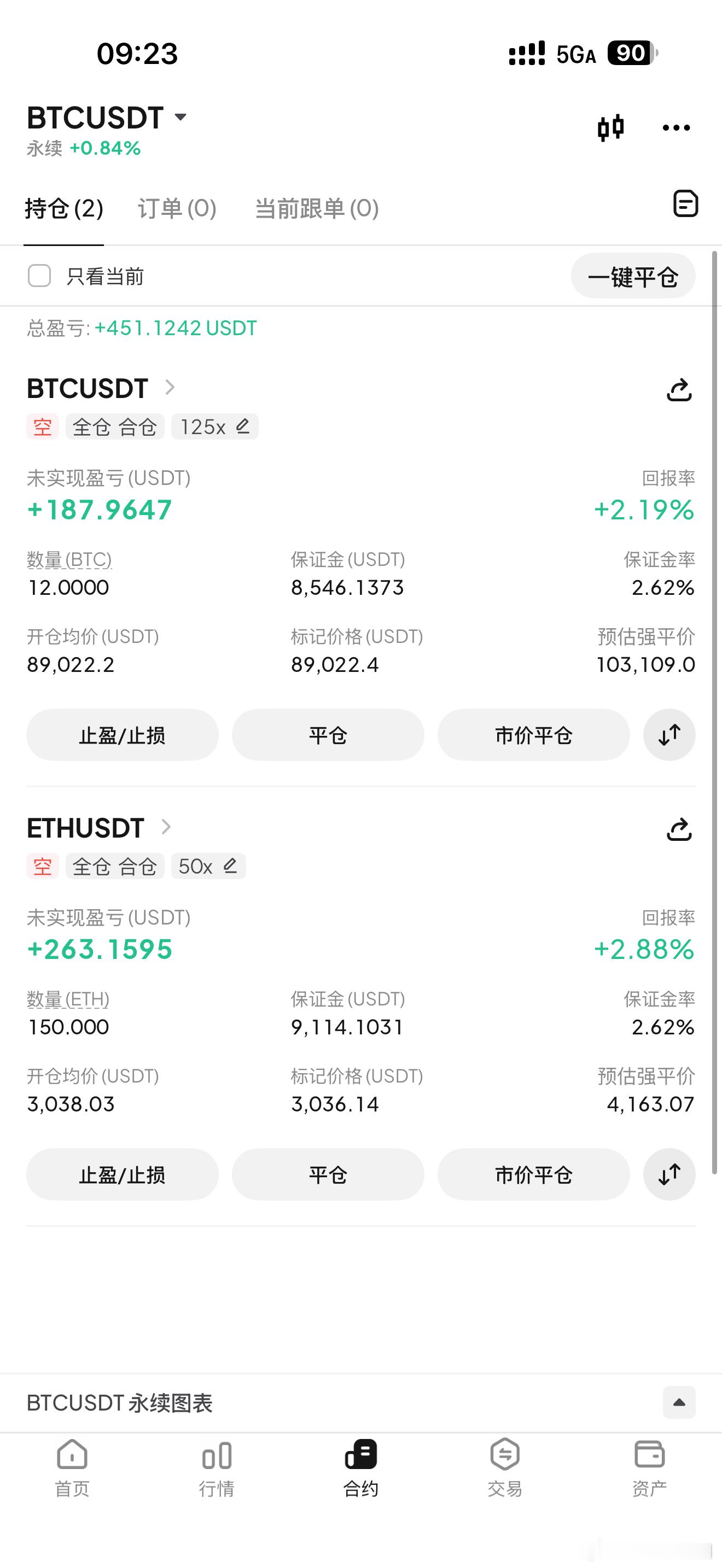Screen dimensions: 722x1568
Task: Open the 当前跟单(0) tab
Action: click(x=317, y=208)
